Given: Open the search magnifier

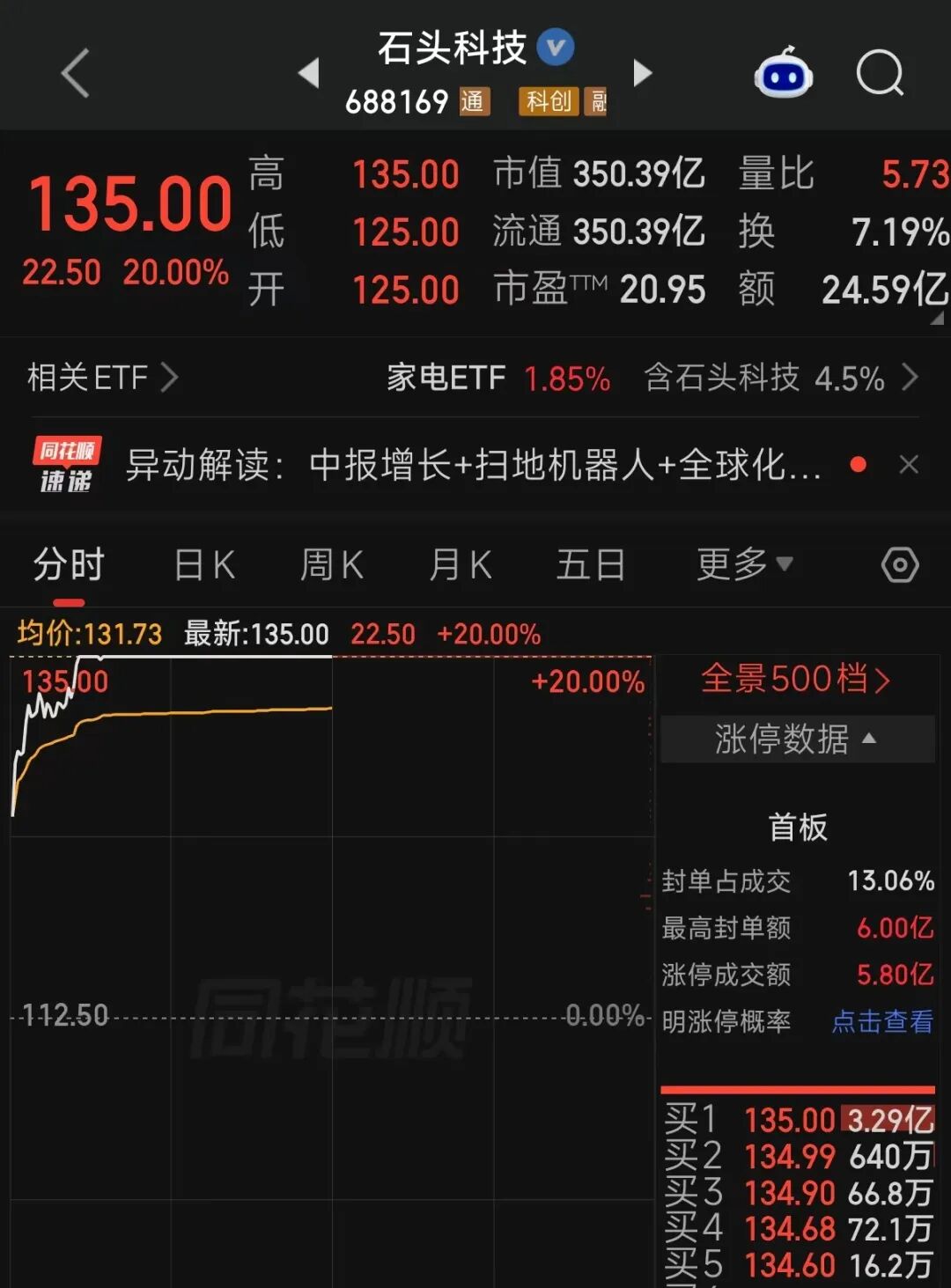Looking at the screenshot, I should 880,73.
